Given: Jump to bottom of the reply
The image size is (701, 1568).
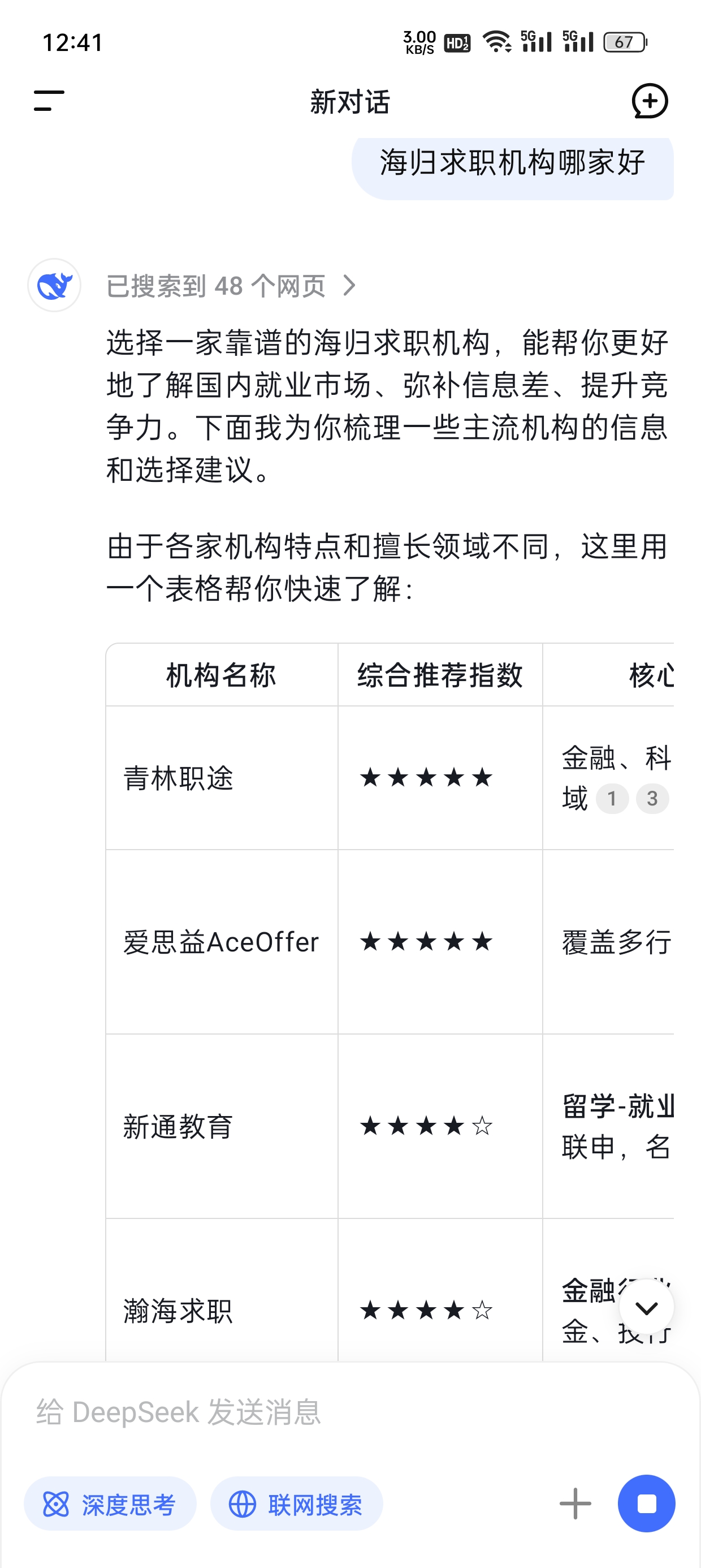Looking at the screenshot, I should [x=646, y=1307].
